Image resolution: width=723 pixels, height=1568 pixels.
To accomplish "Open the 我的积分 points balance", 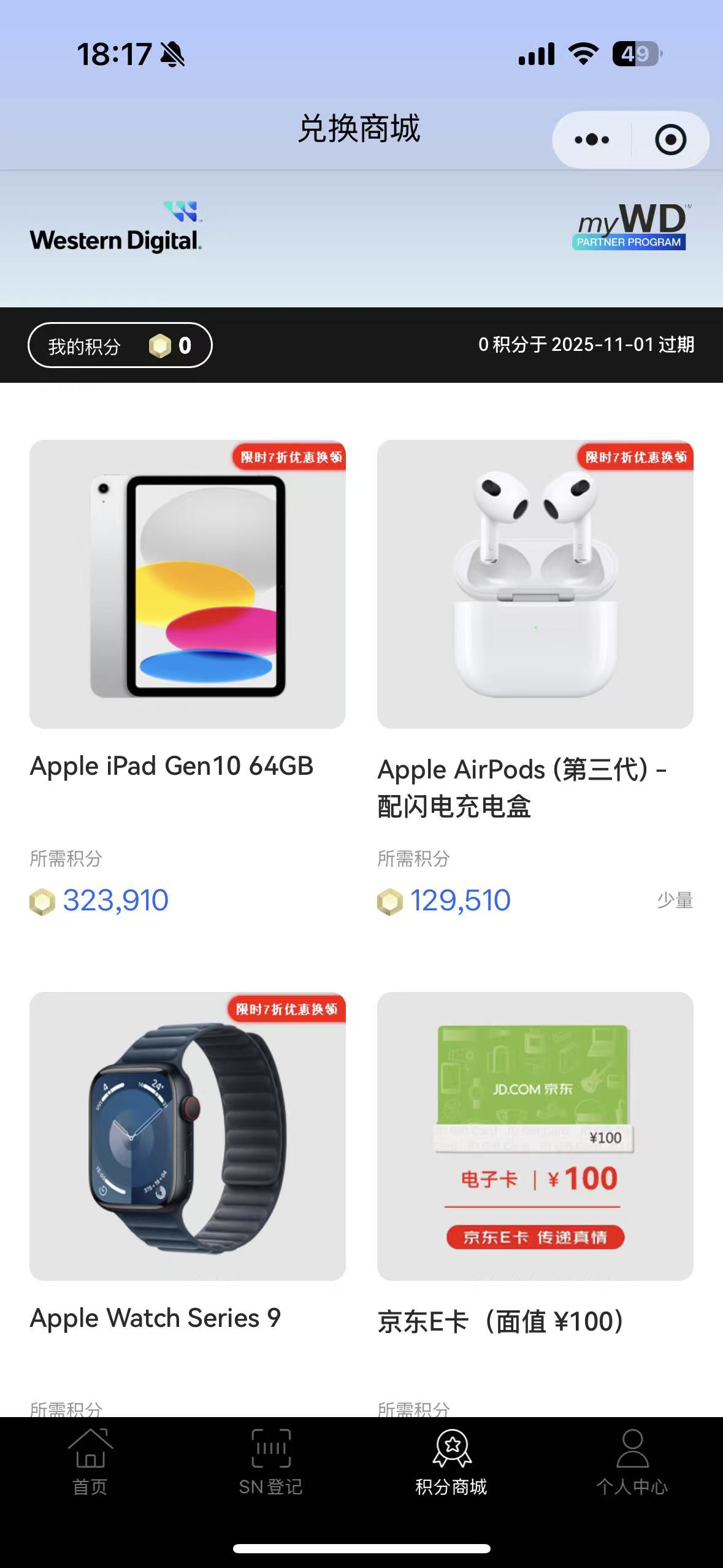I will pos(120,345).
